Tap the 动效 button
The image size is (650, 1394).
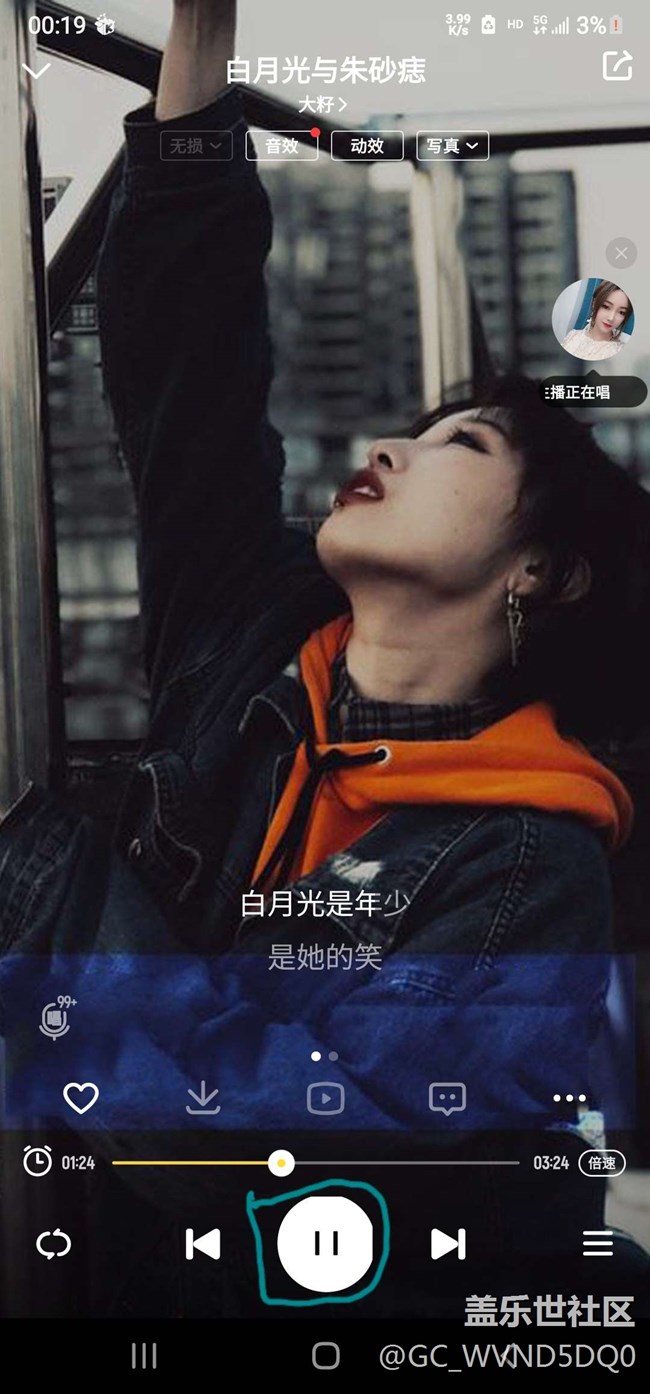[367, 146]
